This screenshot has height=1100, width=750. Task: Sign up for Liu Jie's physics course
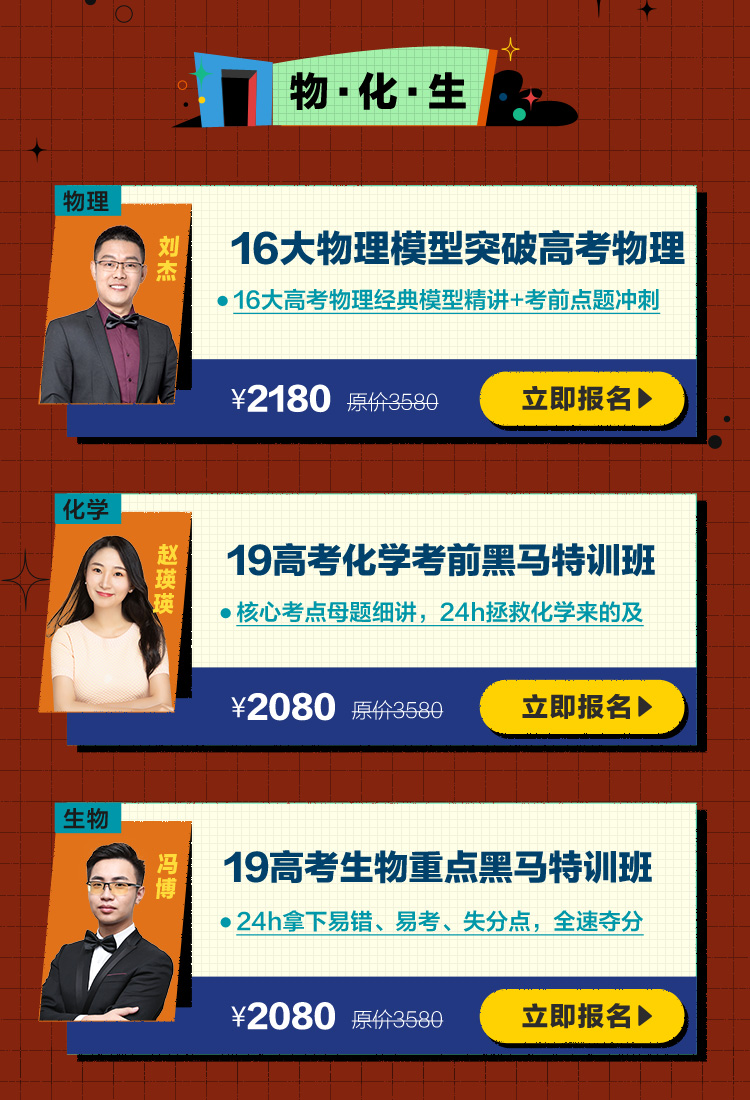[x=583, y=399]
